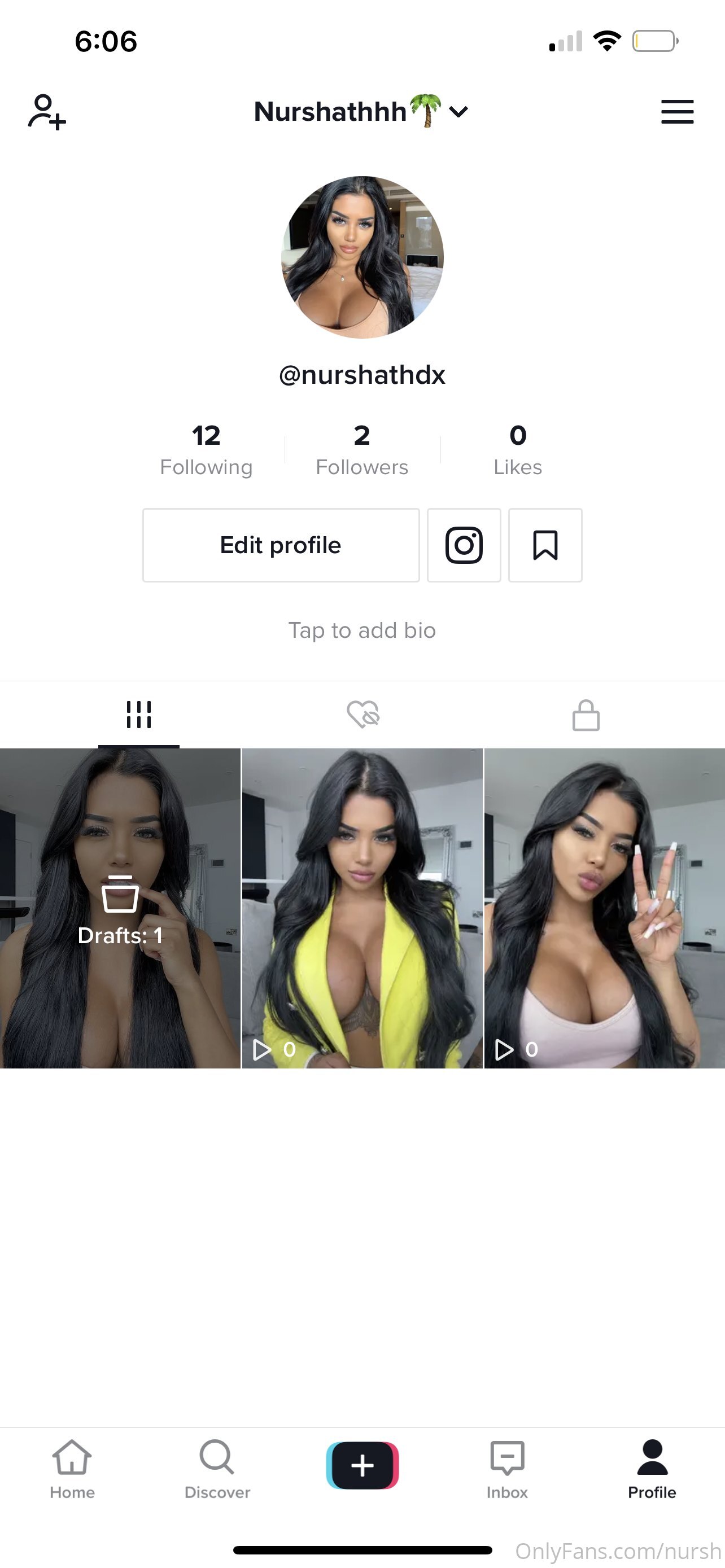Open the linked Instagram button
This screenshot has width=725, height=1568.
[x=464, y=545]
